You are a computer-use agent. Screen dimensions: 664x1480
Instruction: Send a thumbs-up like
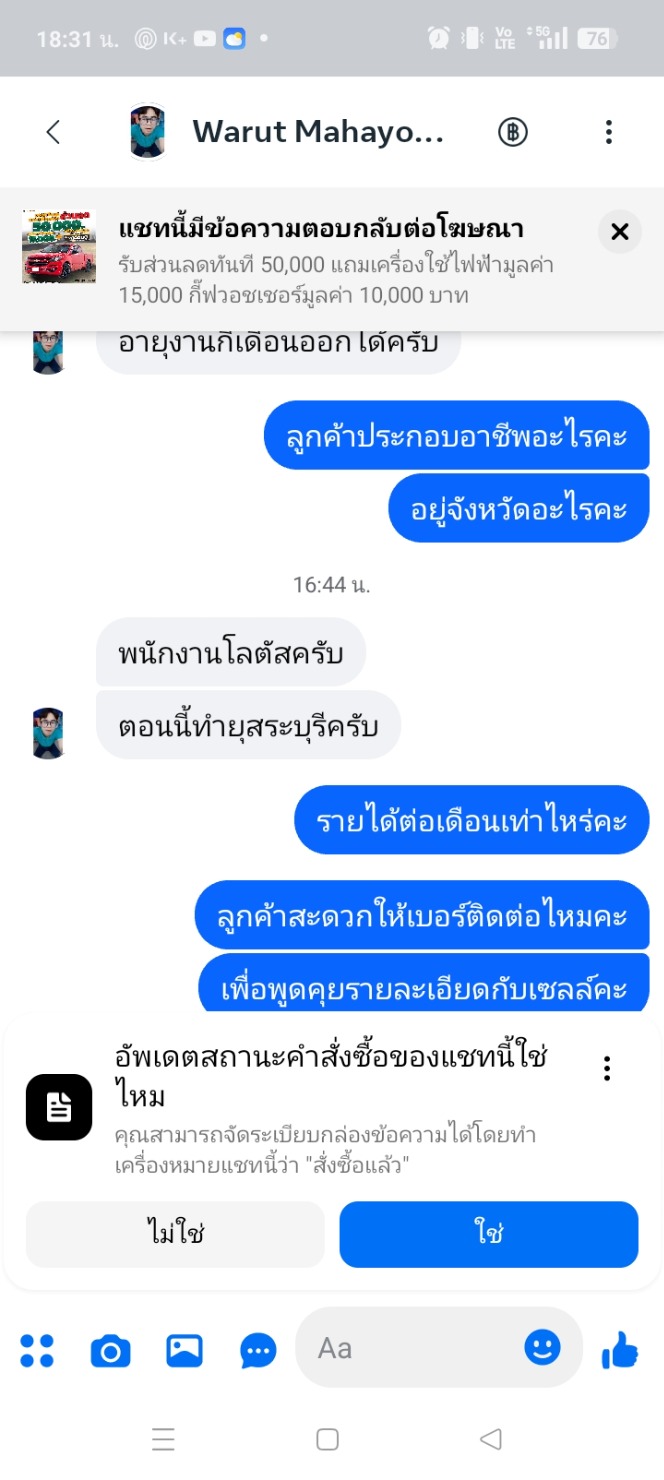click(x=620, y=1351)
